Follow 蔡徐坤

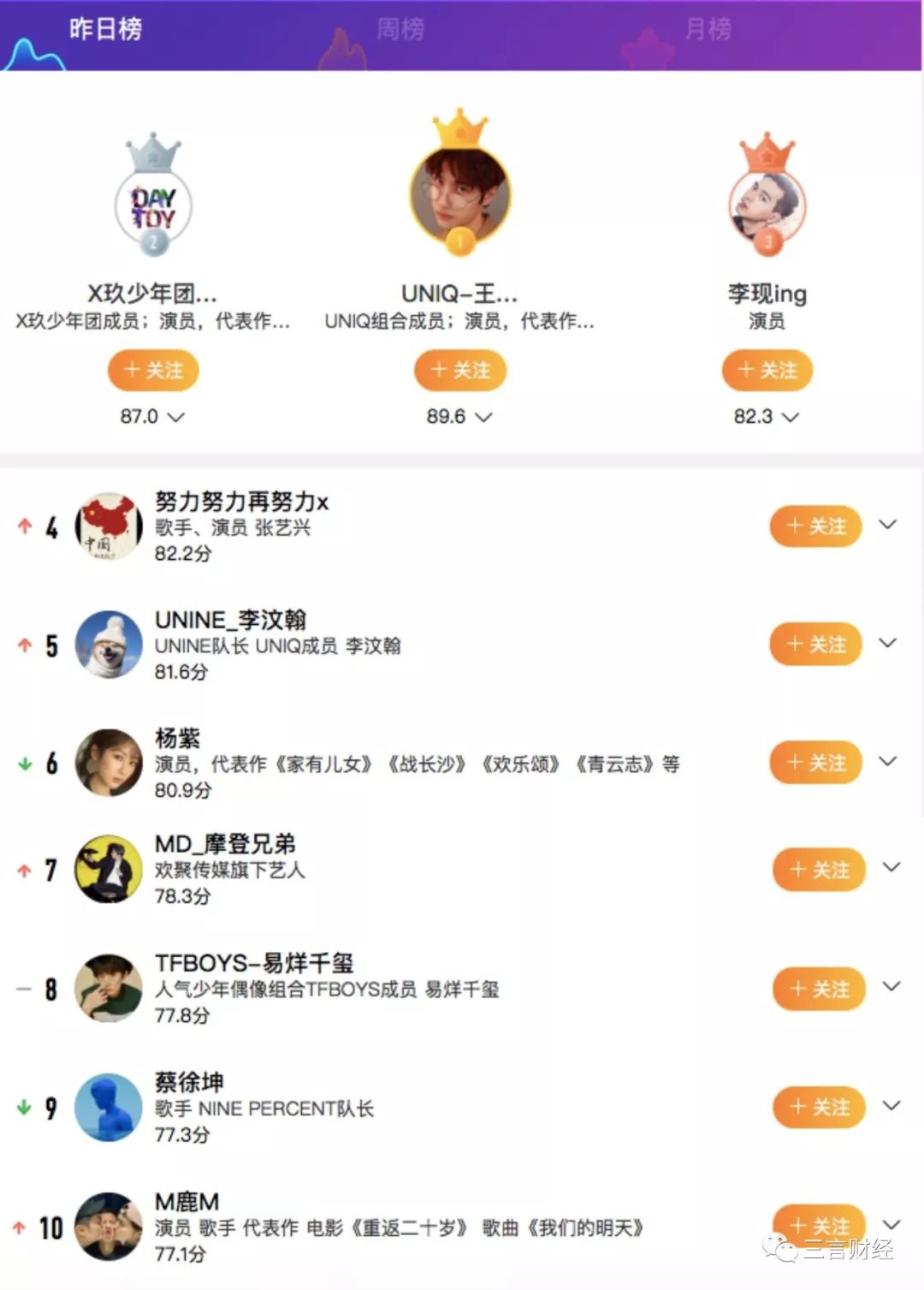pos(818,1107)
